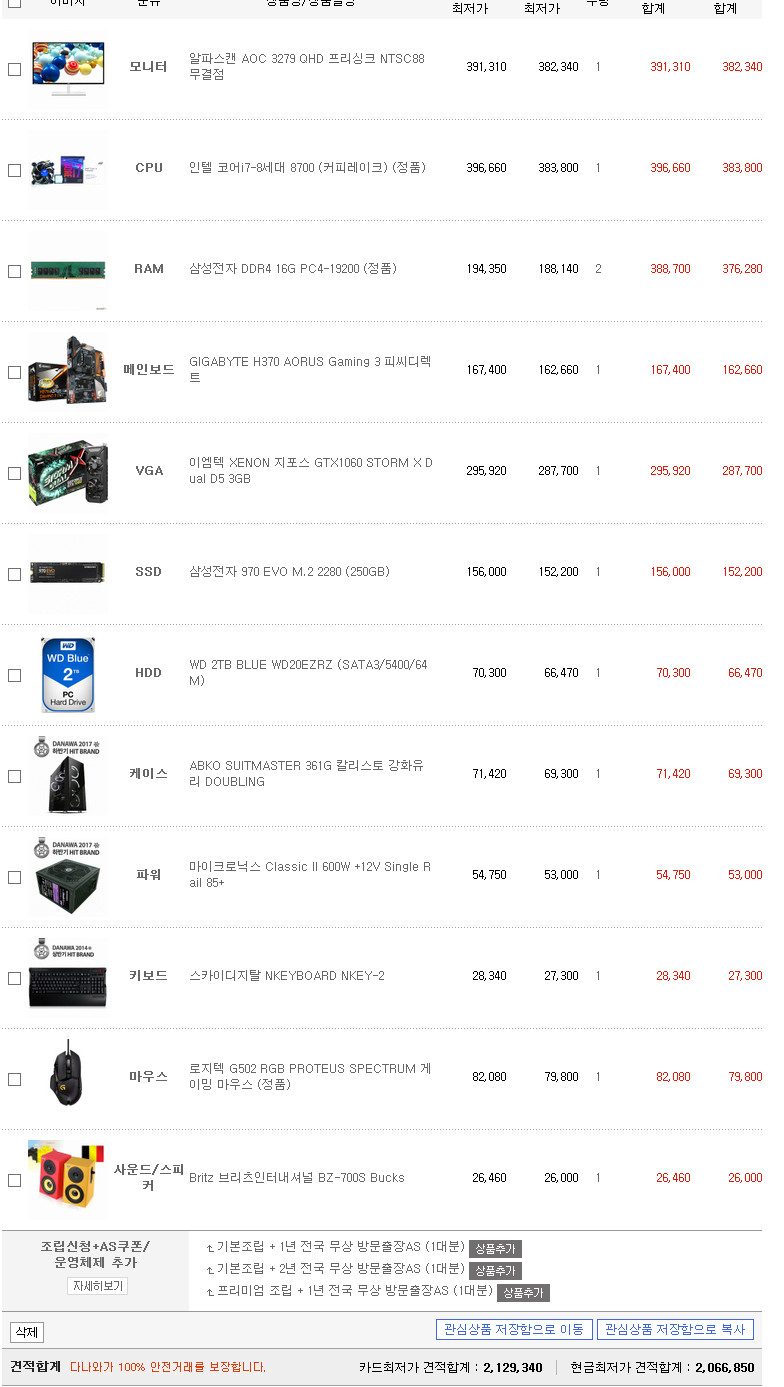
Task: Tap 자세히보기 under 조립신청
Action: pyautogui.click(x=97, y=1286)
